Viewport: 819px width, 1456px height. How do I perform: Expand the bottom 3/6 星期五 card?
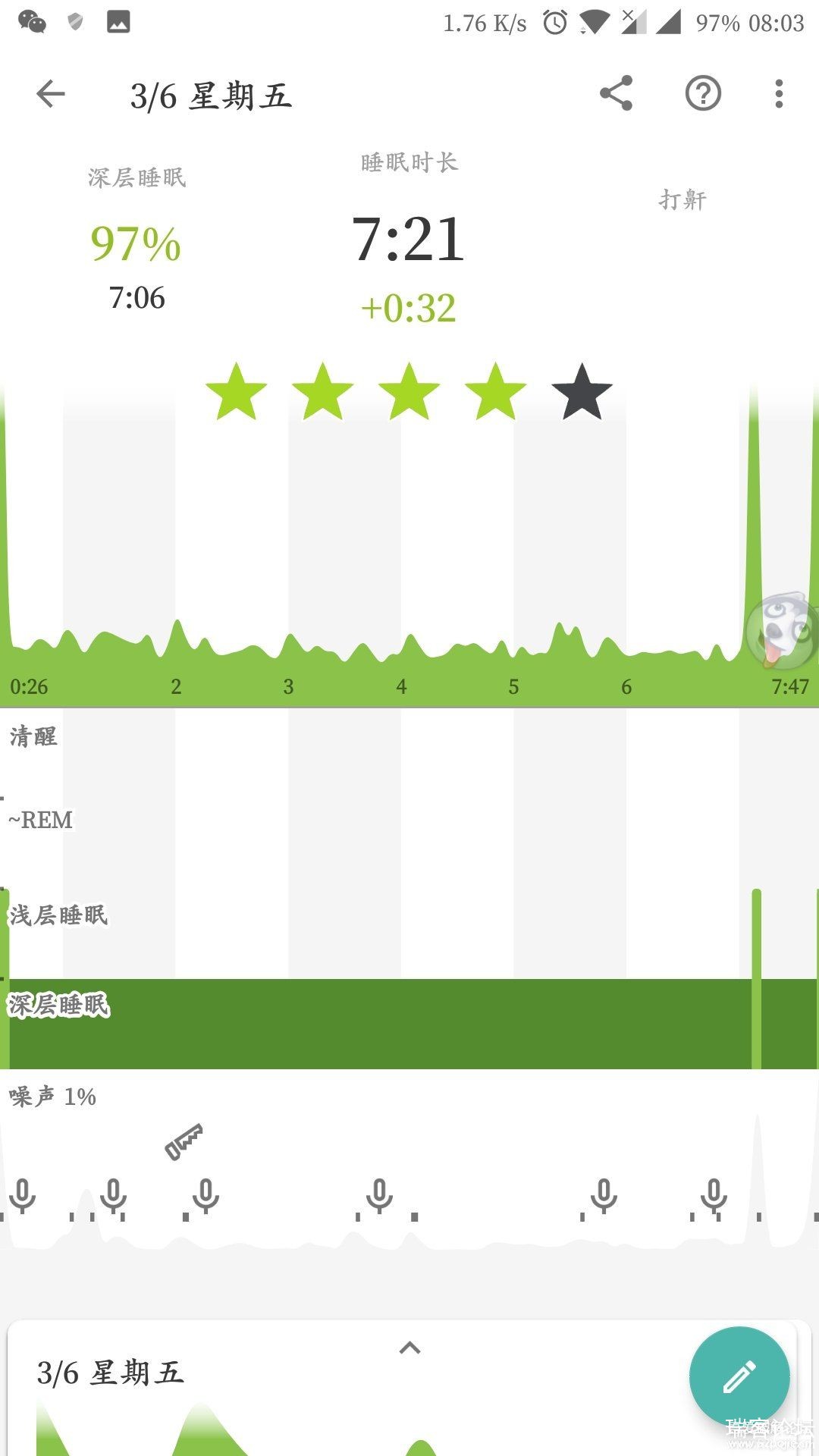pyautogui.click(x=409, y=1348)
